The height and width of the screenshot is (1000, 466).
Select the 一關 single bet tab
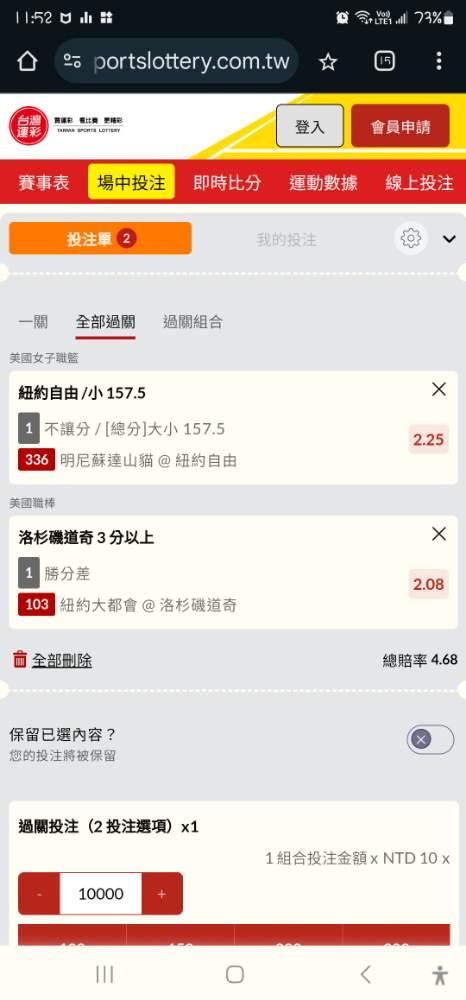pyautogui.click(x=33, y=322)
